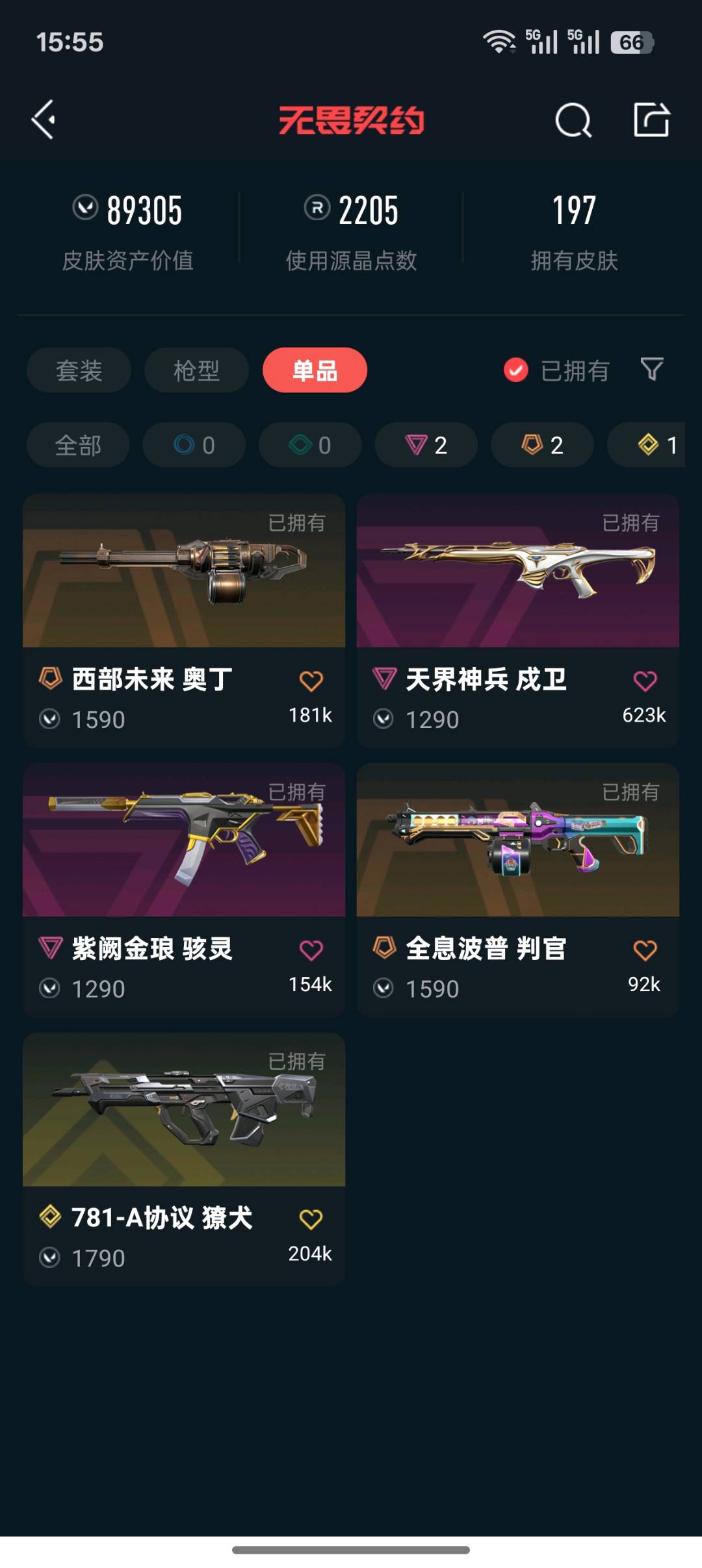Switch to the 套装 tab
The width and height of the screenshot is (702, 1568).
pos(79,371)
